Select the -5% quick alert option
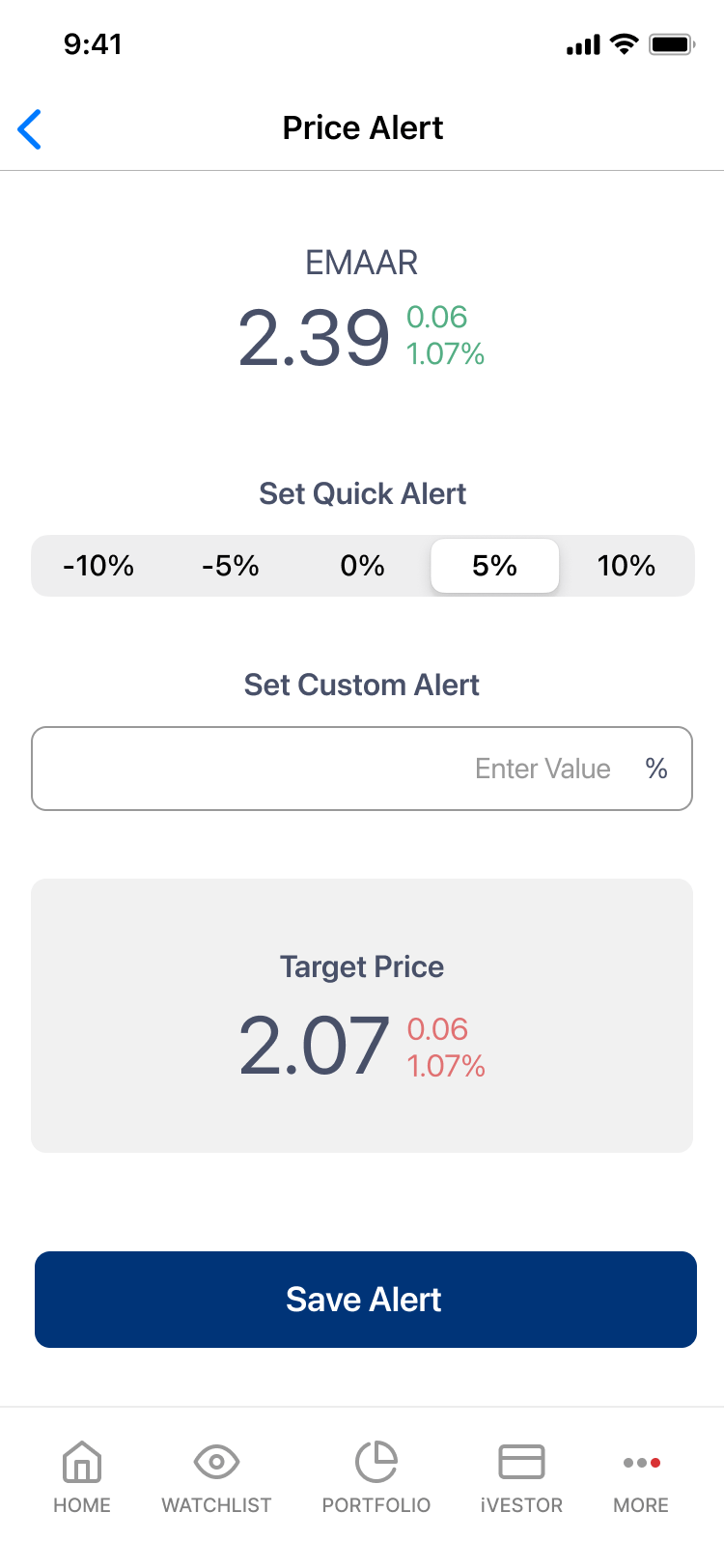This screenshot has height=1568, width=724. (x=231, y=566)
